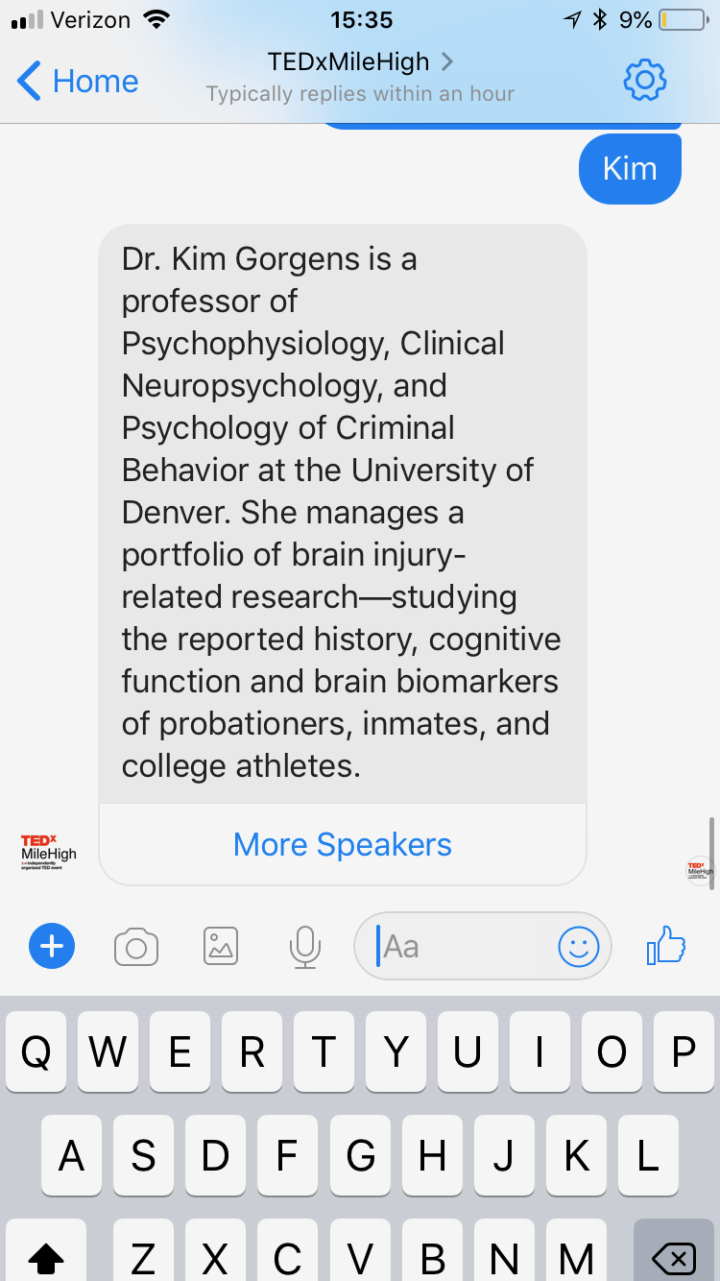
Task: Send a thumbs-up like
Action: (x=666, y=944)
